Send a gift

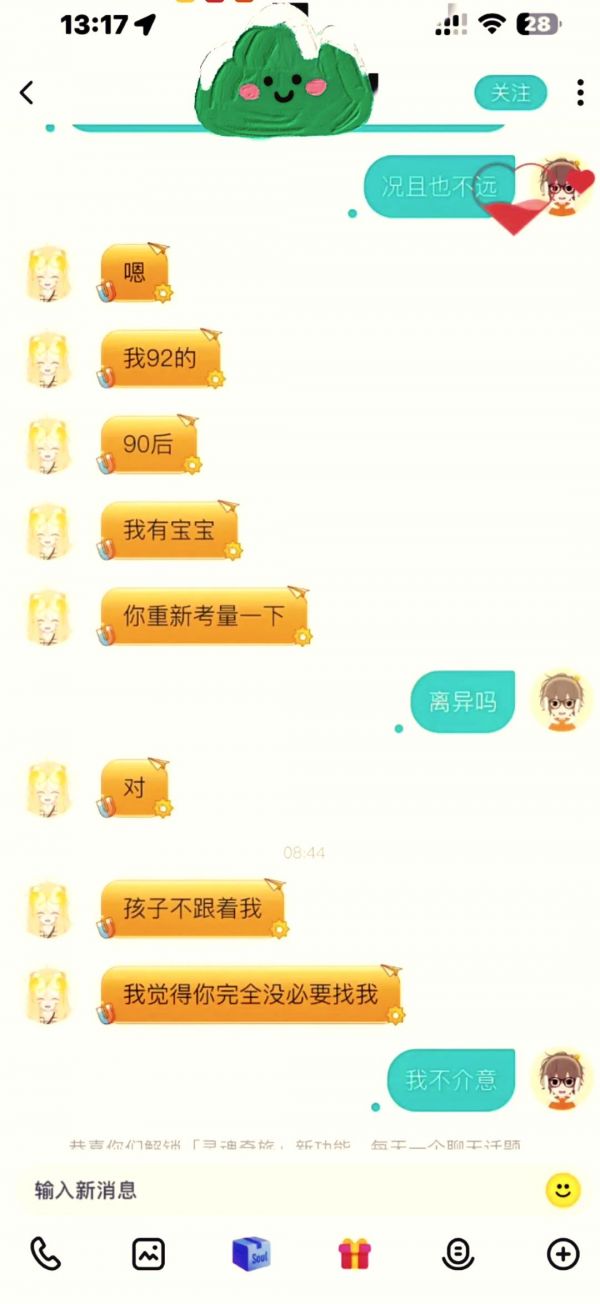point(355,1253)
